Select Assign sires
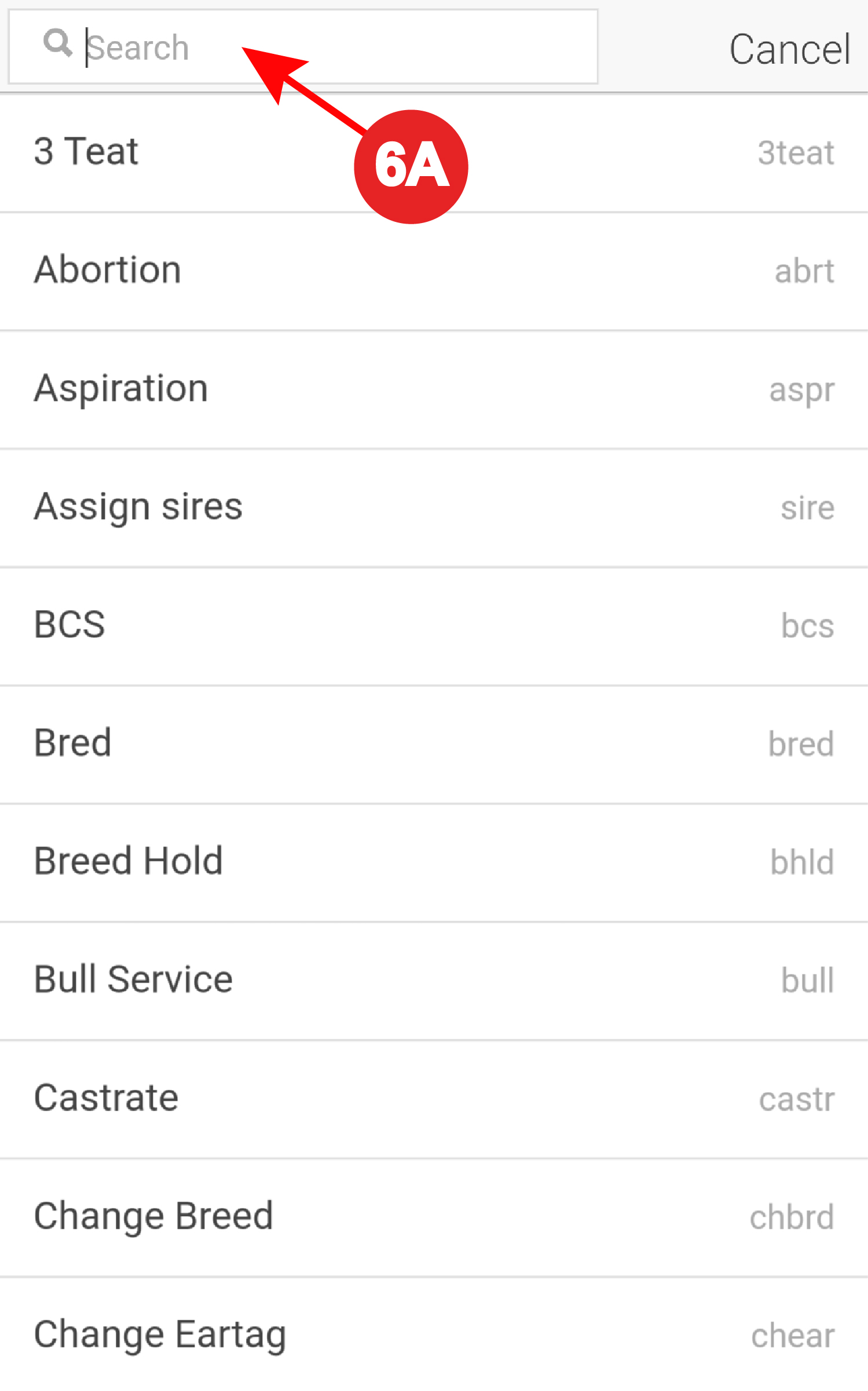 pos(434,508)
